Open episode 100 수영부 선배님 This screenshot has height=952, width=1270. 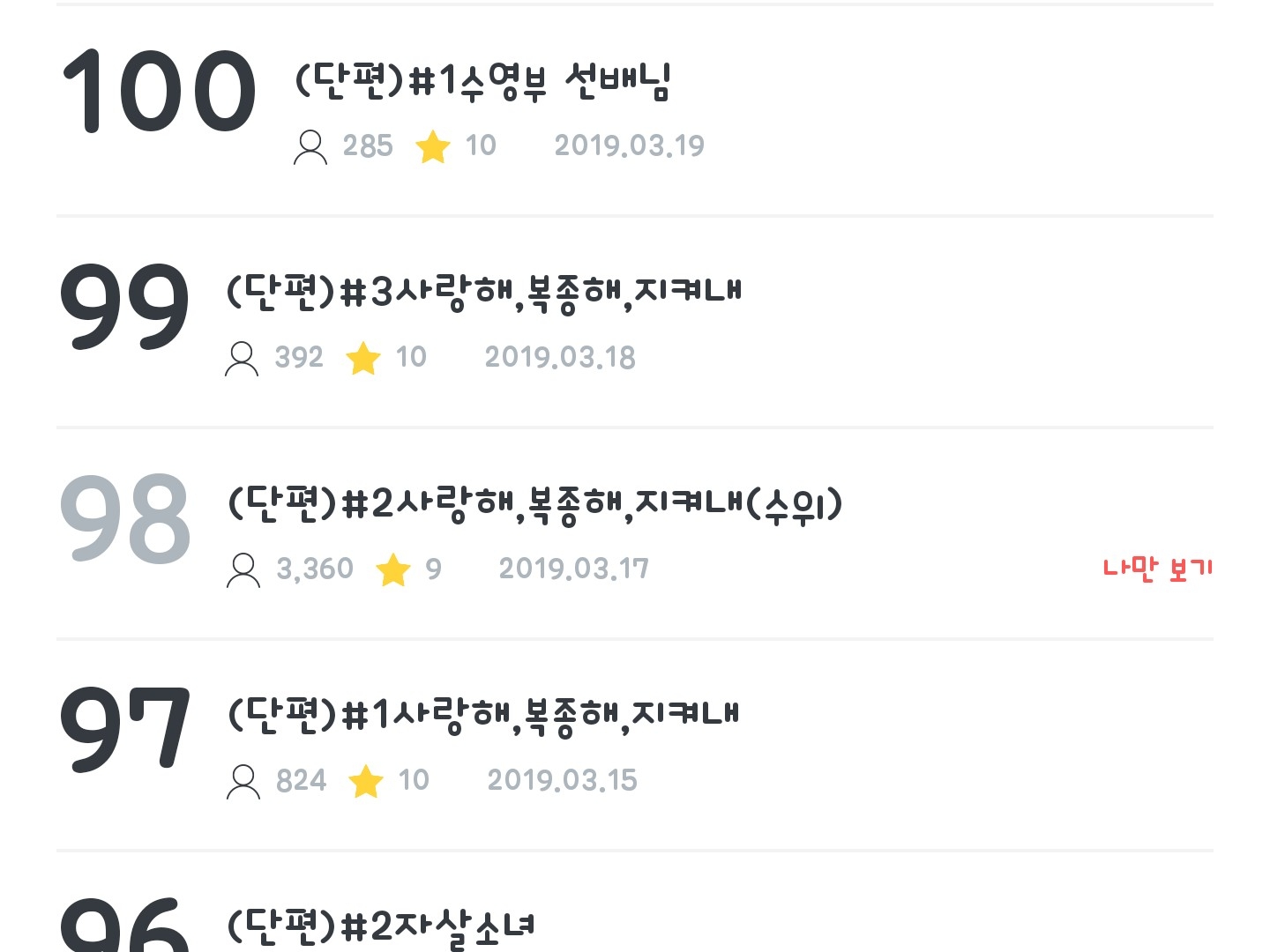(482, 82)
